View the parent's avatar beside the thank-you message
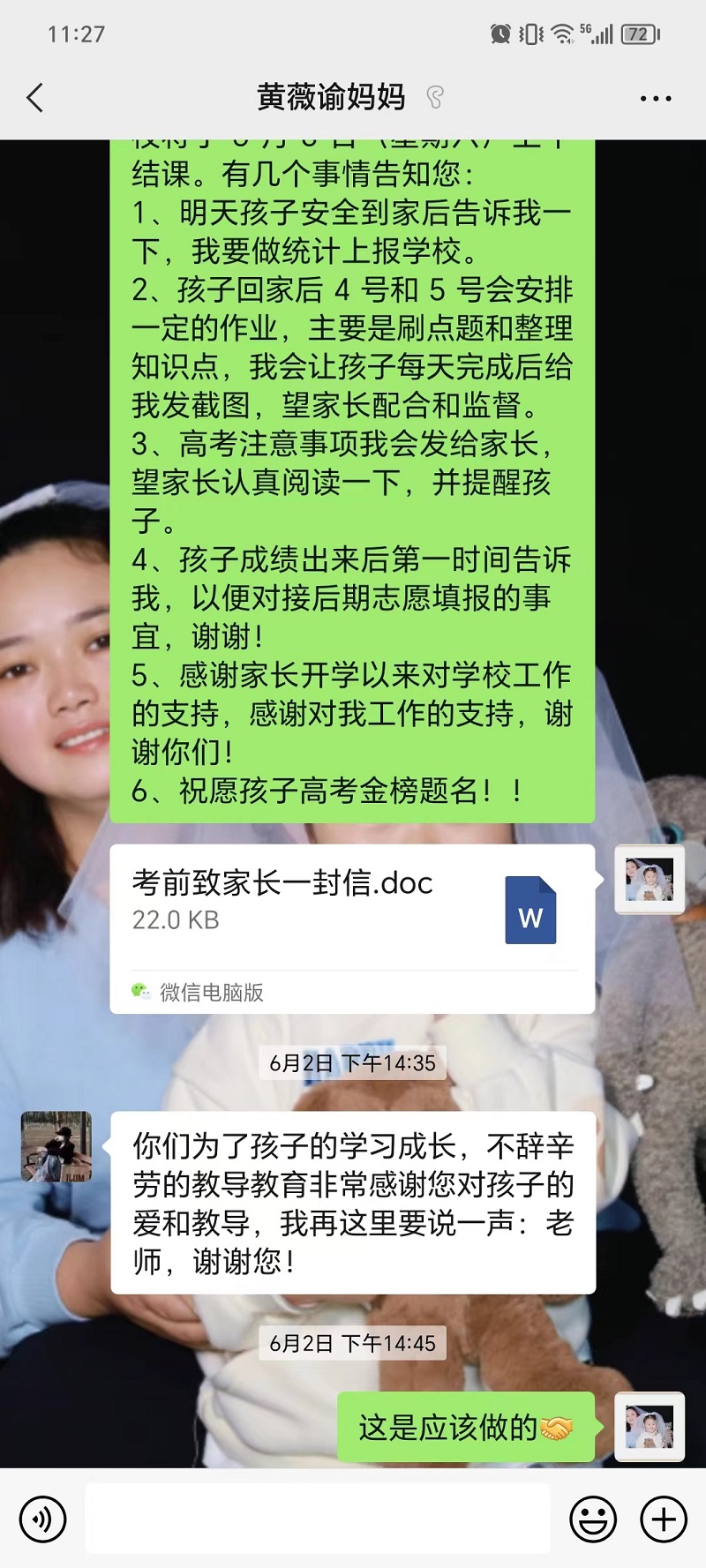 [56, 1145]
